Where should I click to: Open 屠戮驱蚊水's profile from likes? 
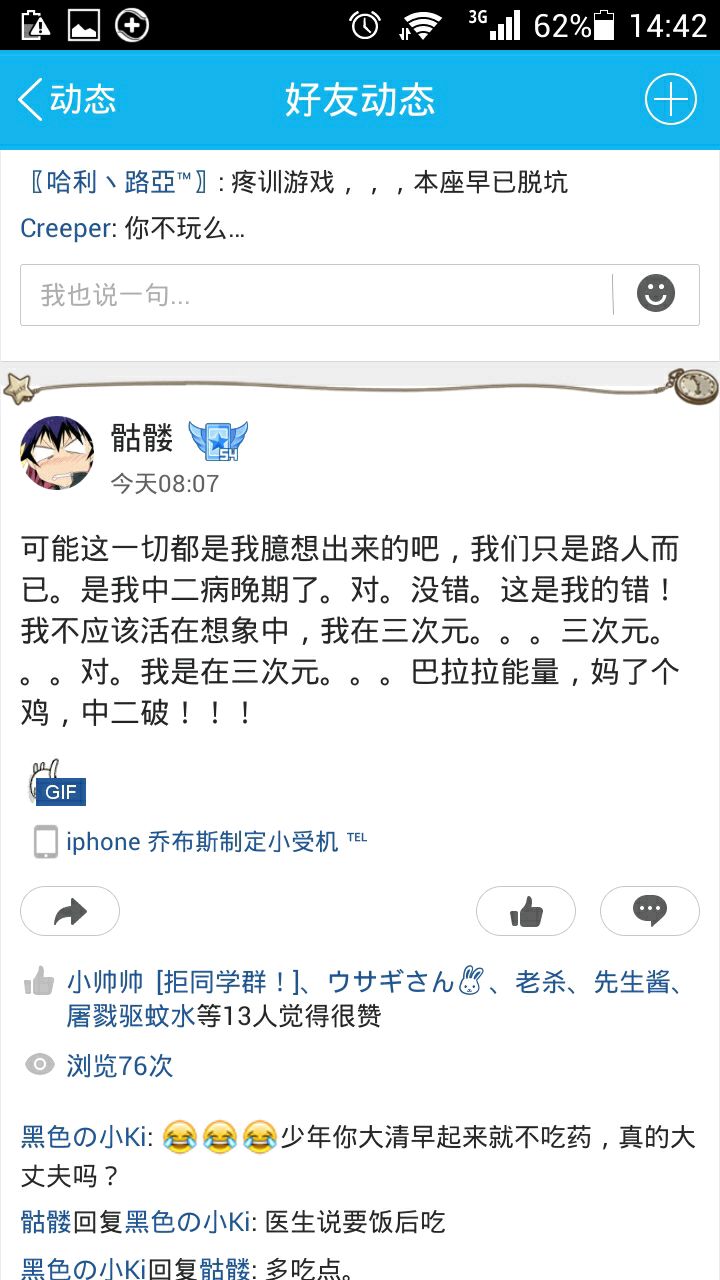131,1017
